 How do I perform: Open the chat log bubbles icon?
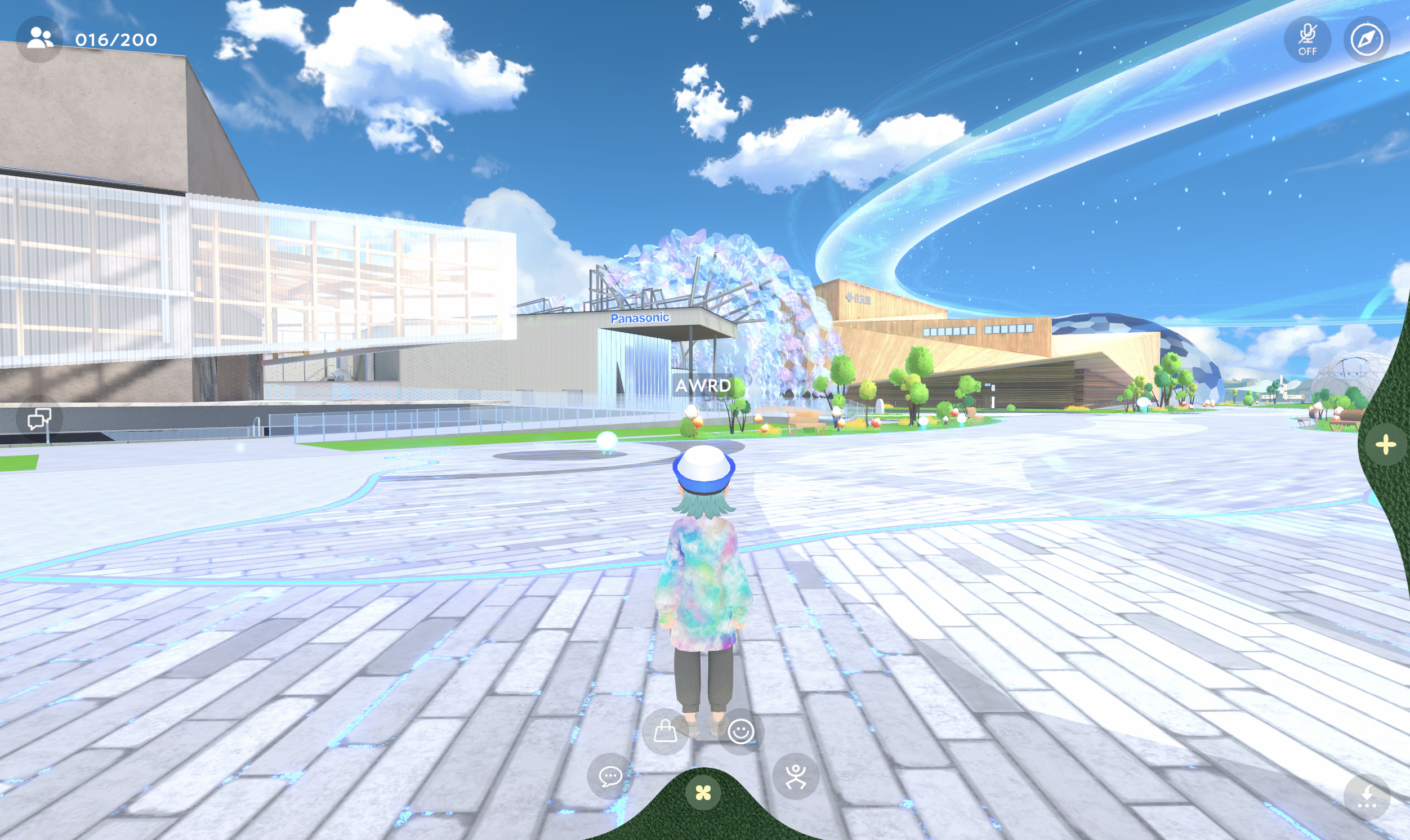point(39,419)
